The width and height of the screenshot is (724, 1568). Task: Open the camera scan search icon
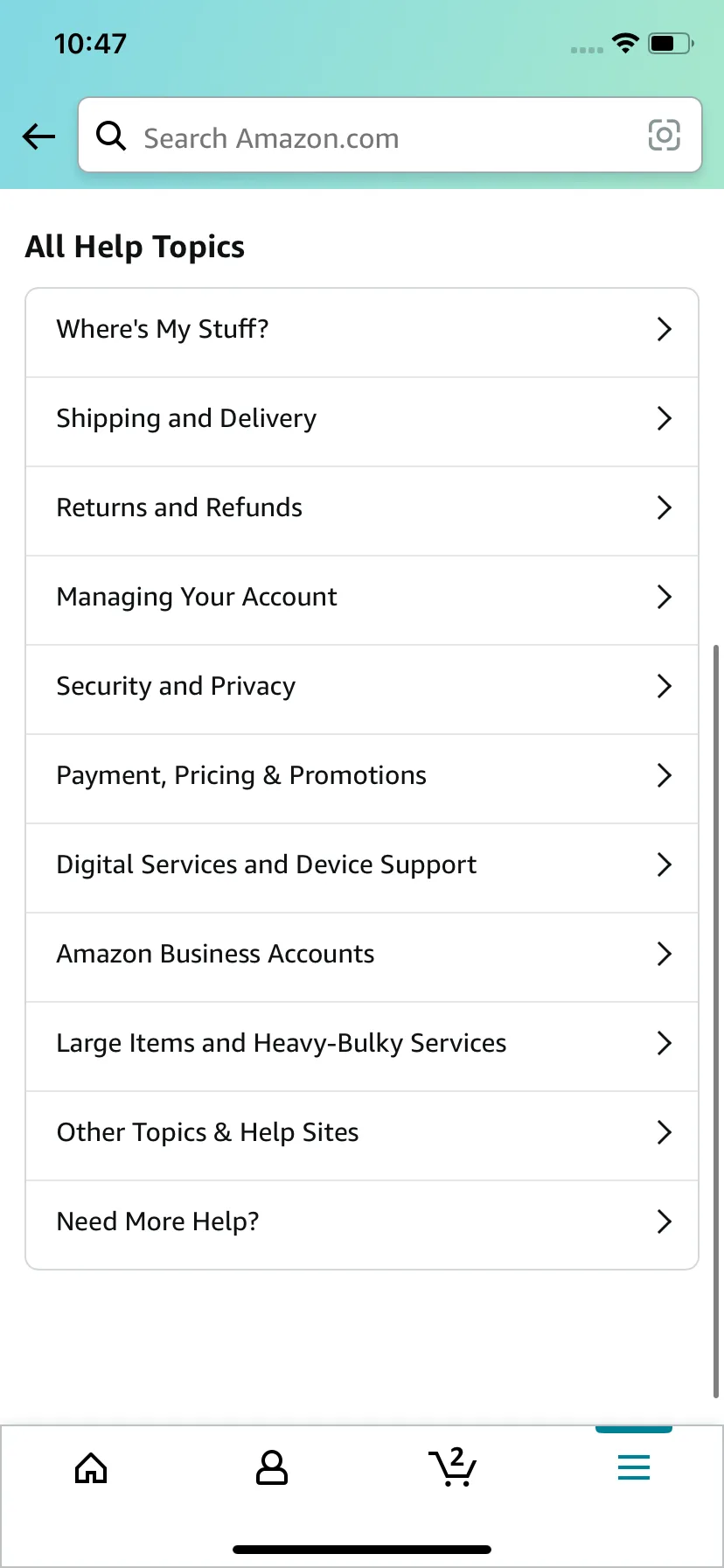664,136
